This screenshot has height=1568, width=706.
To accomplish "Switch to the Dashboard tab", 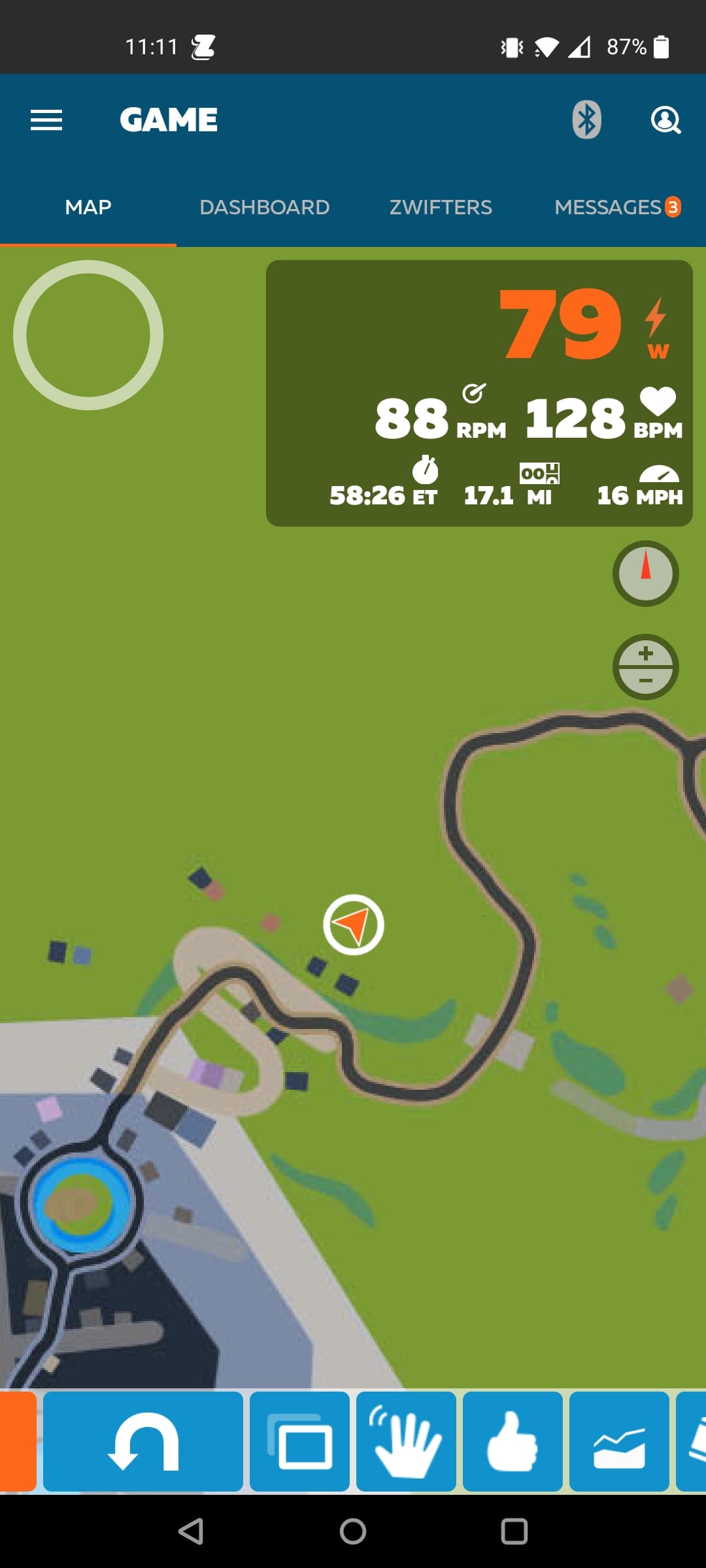I will [264, 207].
